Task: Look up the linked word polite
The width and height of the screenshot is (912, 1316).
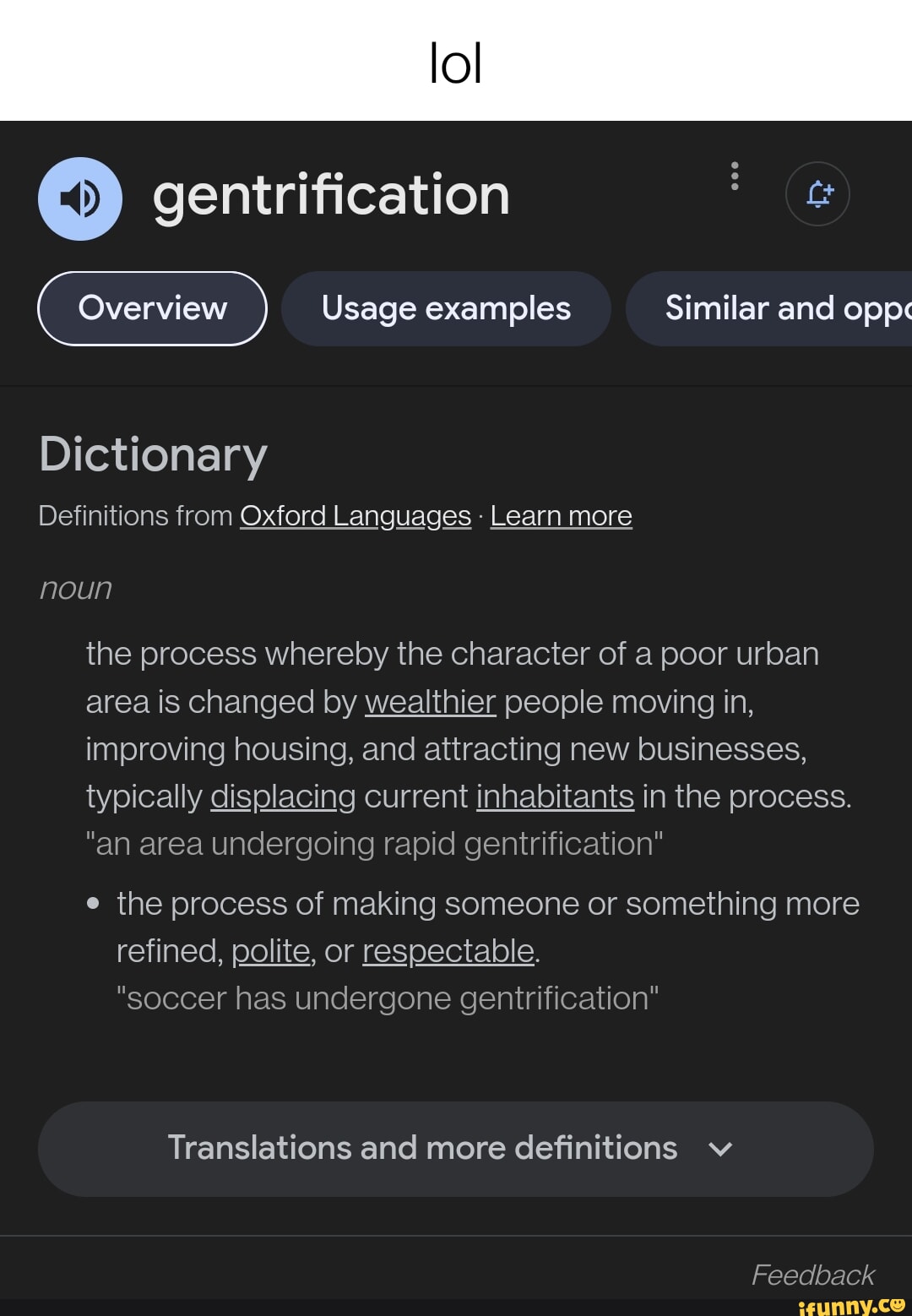Action: (x=271, y=951)
